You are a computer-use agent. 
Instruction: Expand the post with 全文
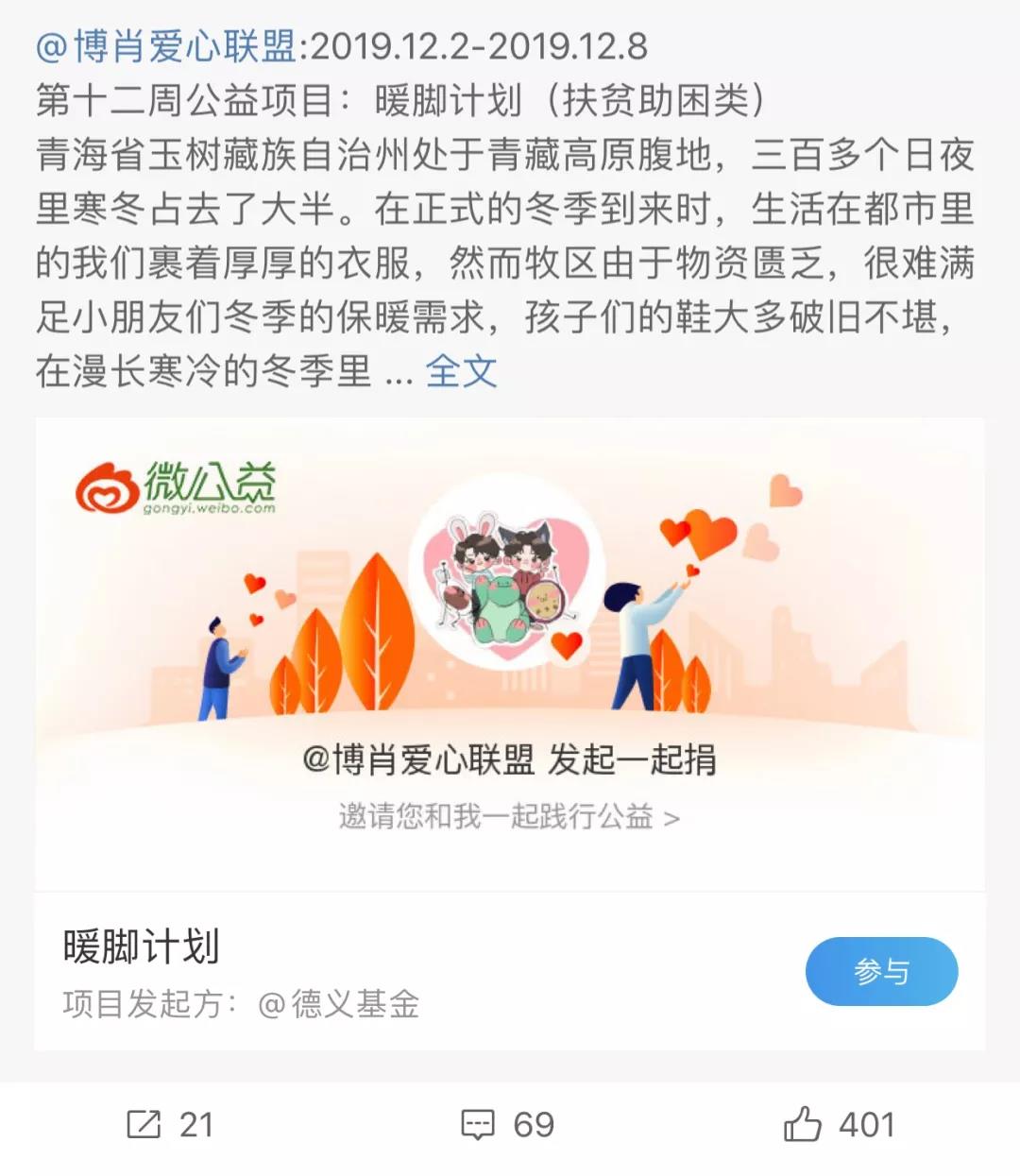[x=461, y=371]
